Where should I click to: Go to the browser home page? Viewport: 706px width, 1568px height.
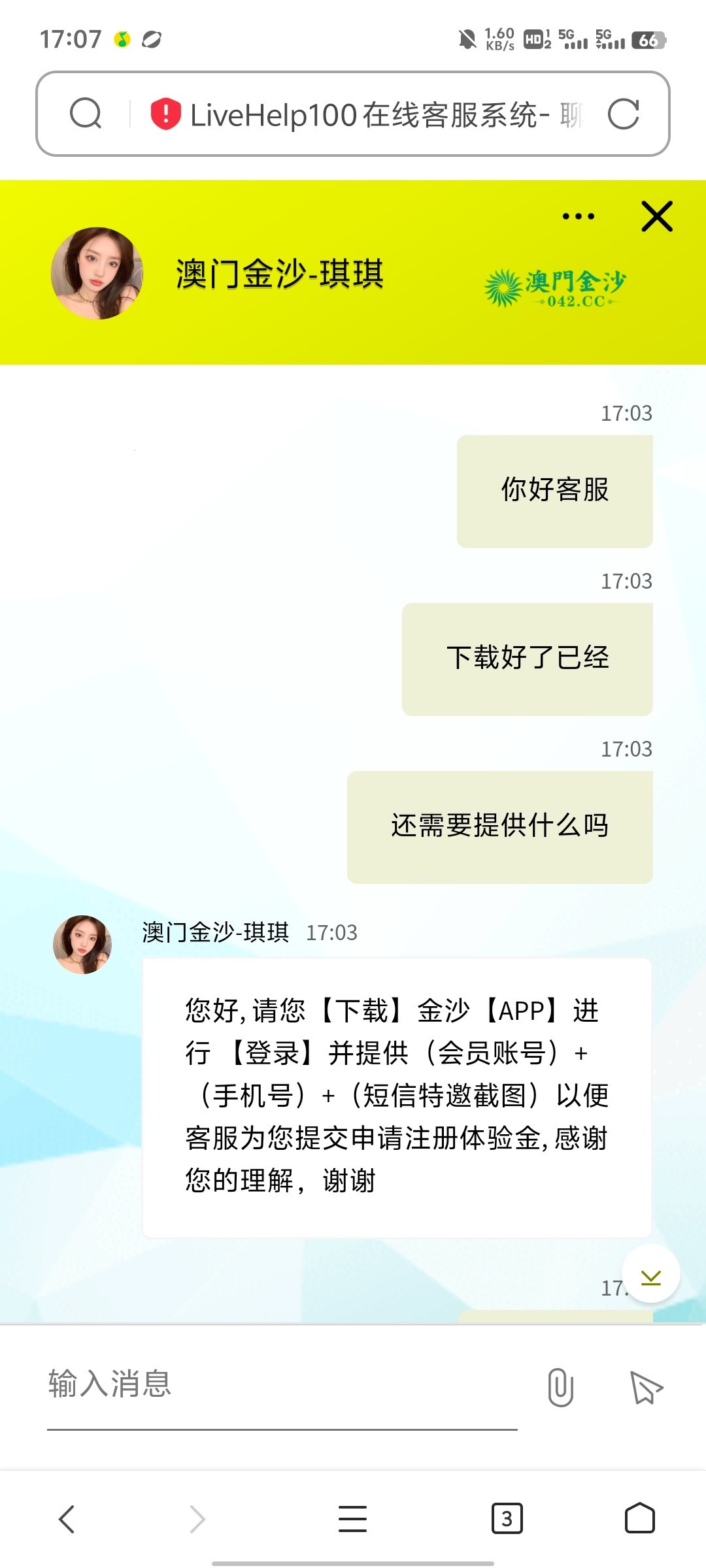coord(639,1518)
